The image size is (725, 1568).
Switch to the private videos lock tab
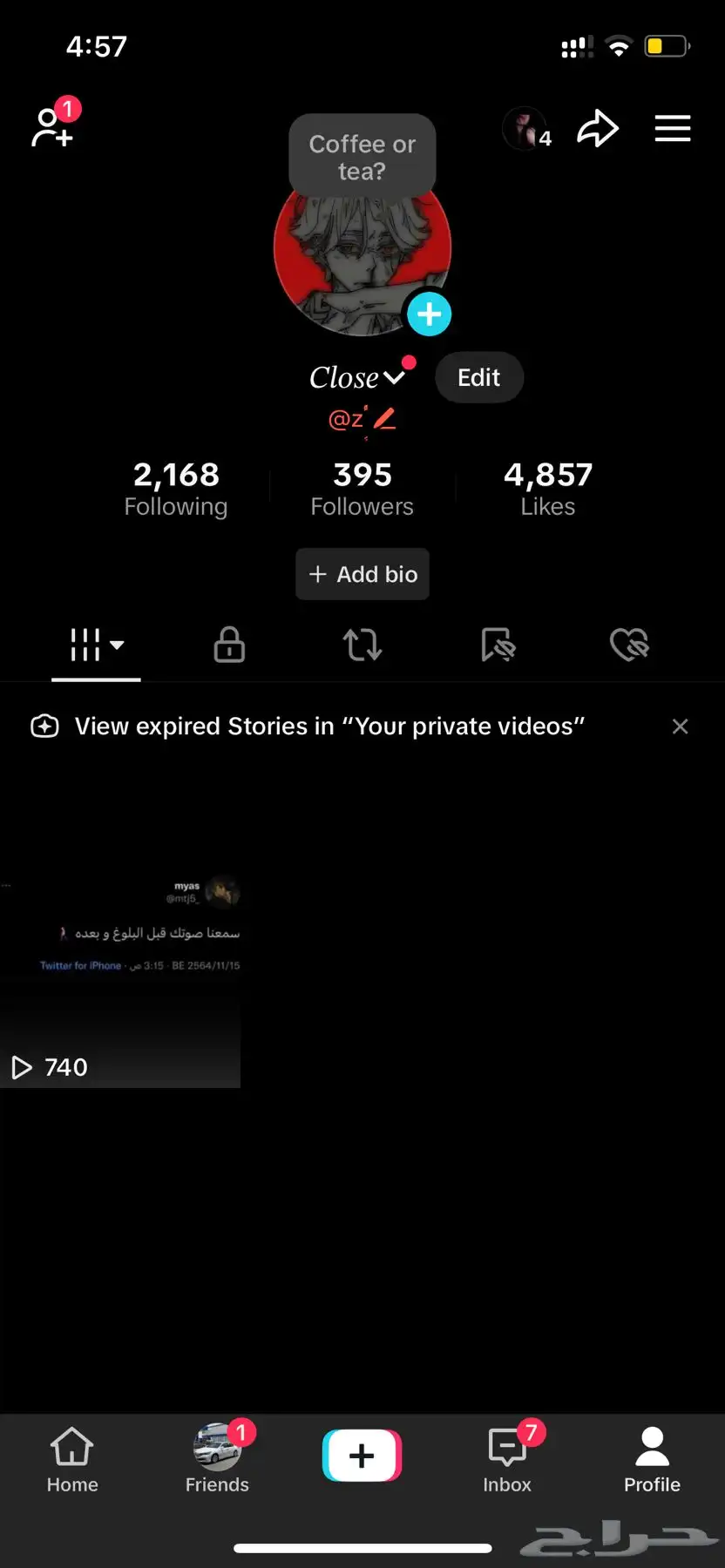[229, 645]
